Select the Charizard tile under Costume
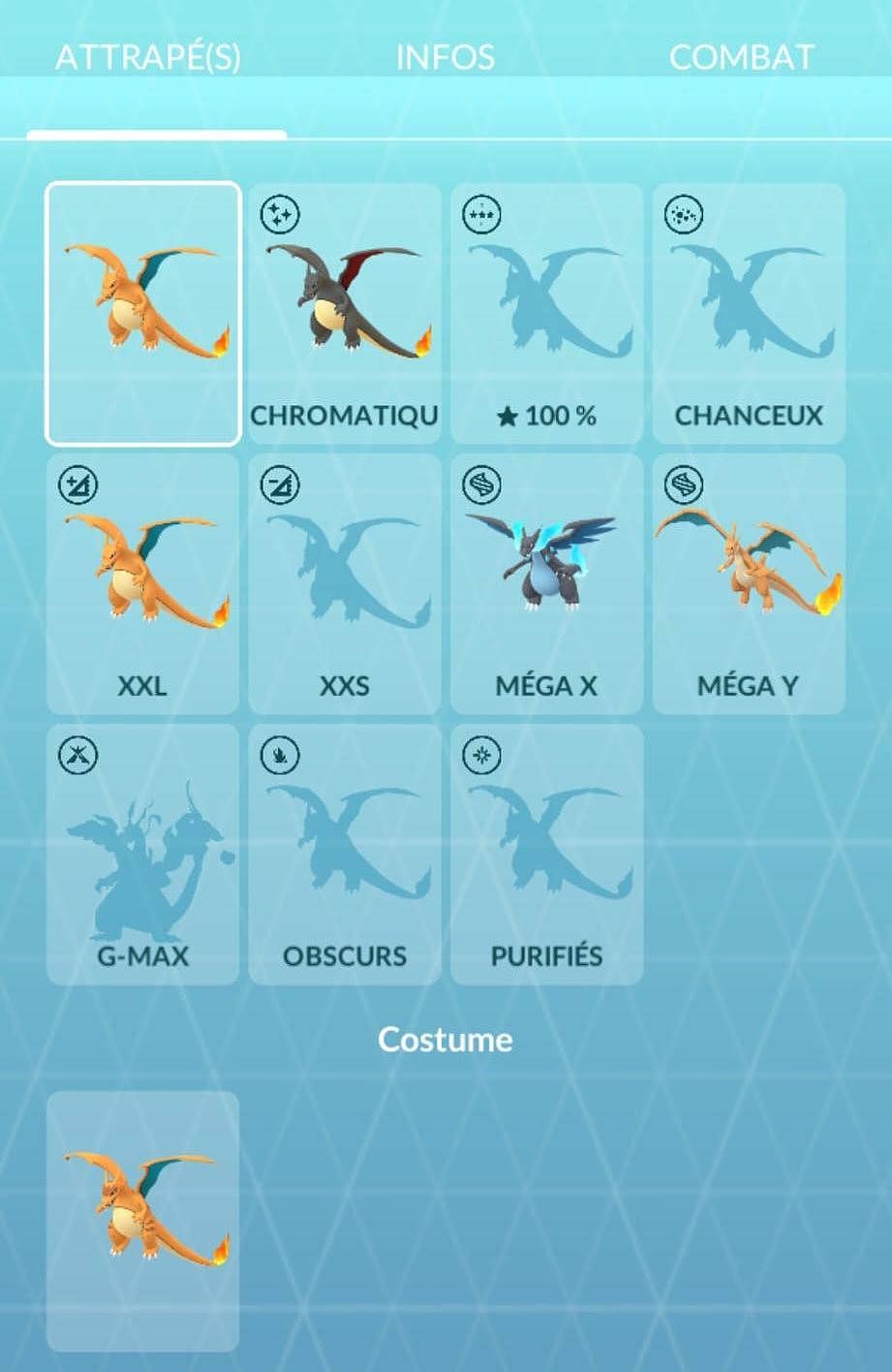This screenshot has height=1372, width=892. pyautogui.click(x=143, y=1221)
